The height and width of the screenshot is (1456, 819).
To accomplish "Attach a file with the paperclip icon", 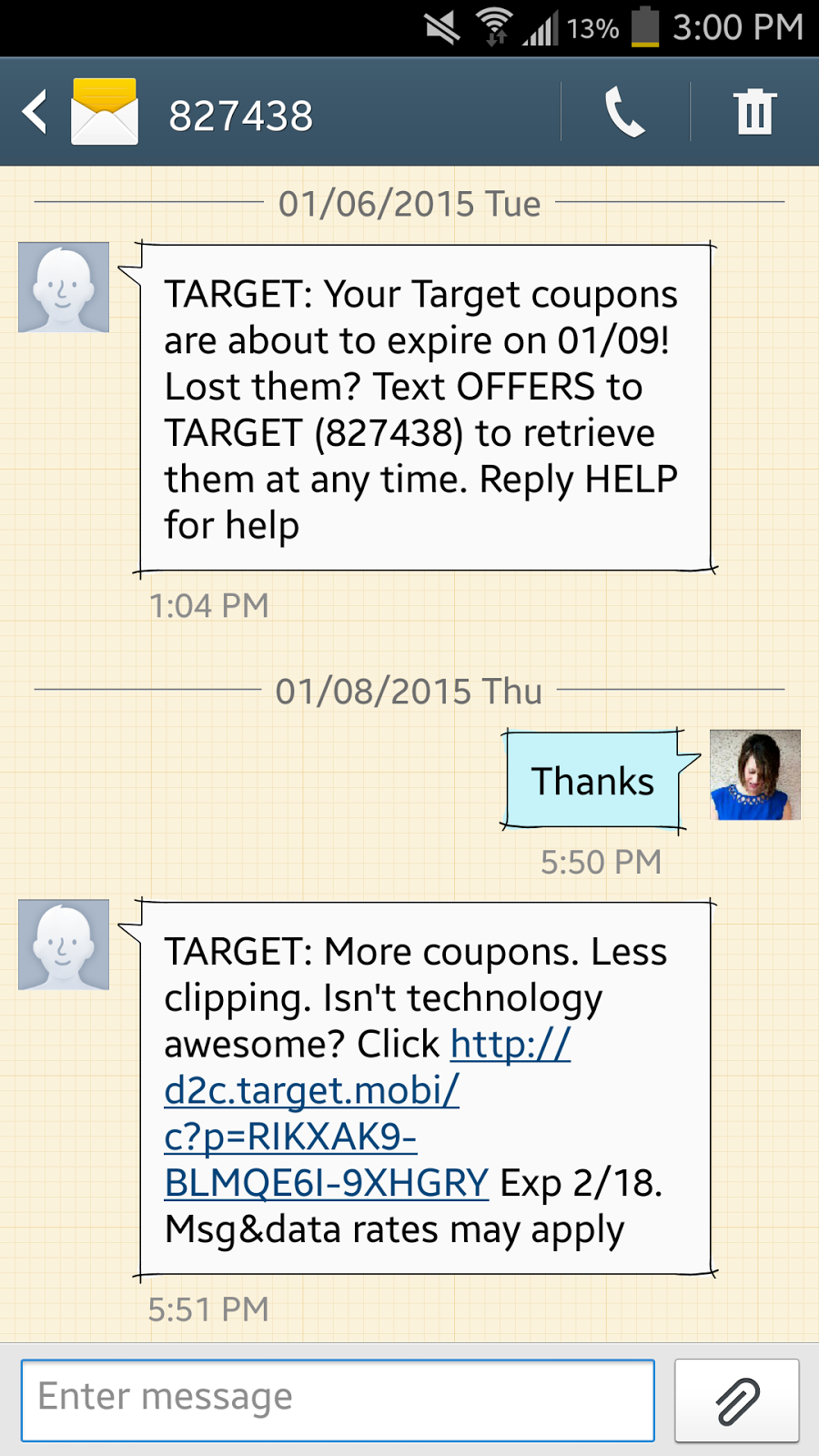I will point(737,1399).
